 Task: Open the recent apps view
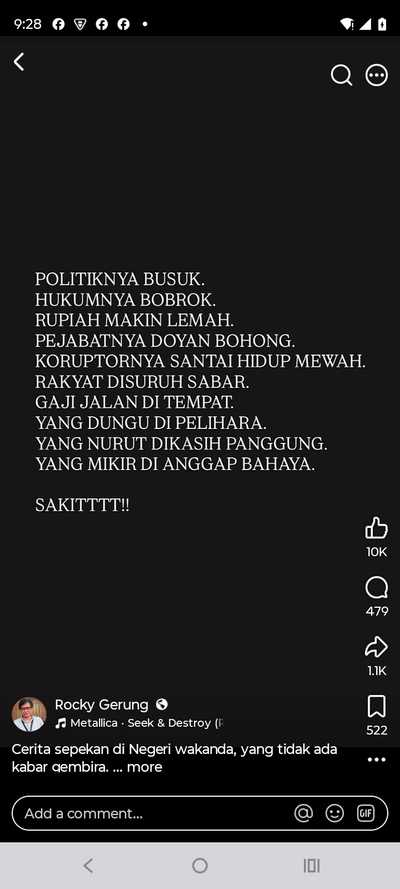(x=312, y=865)
